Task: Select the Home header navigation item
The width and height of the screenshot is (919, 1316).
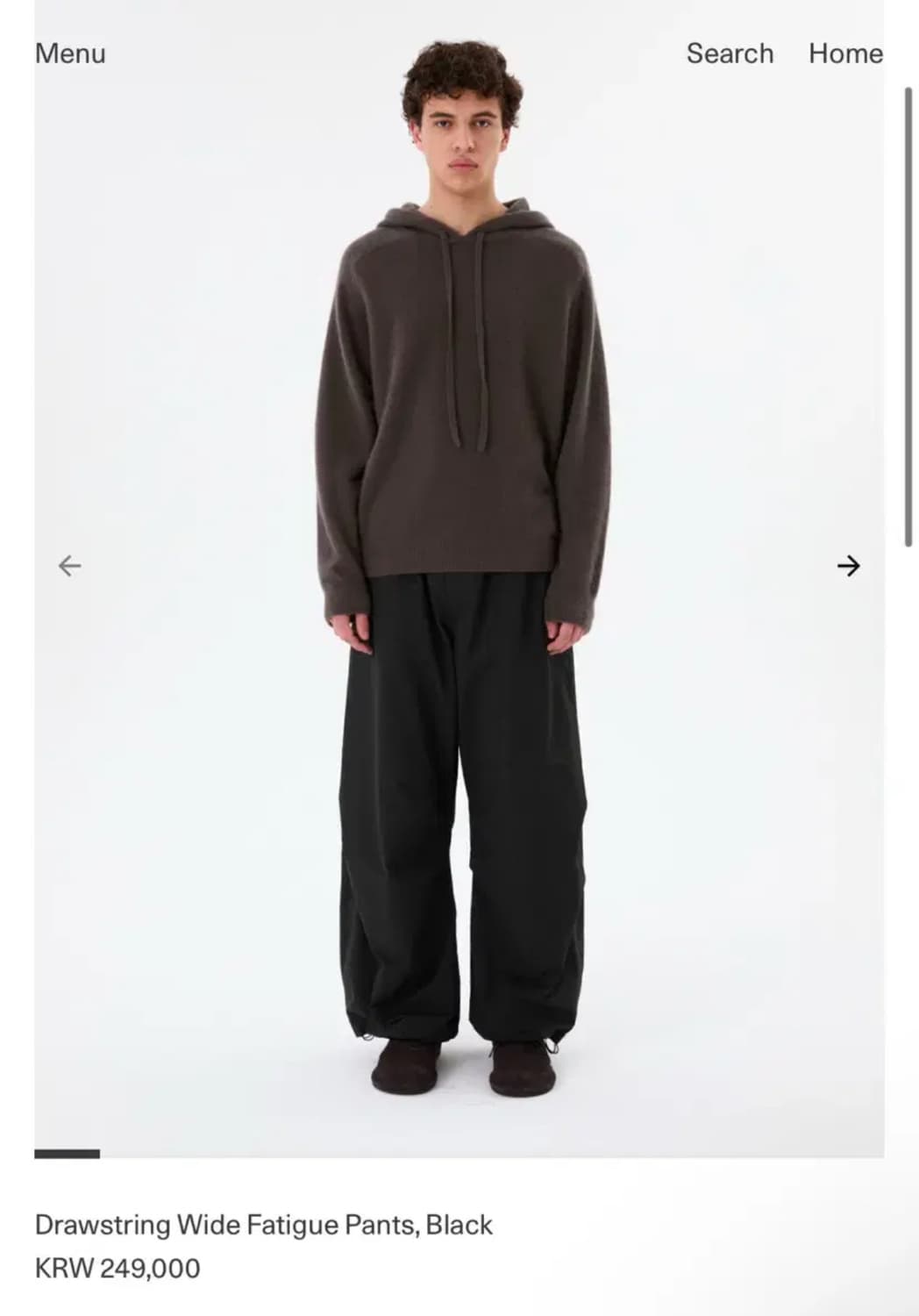Action: click(x=847, y=54)
